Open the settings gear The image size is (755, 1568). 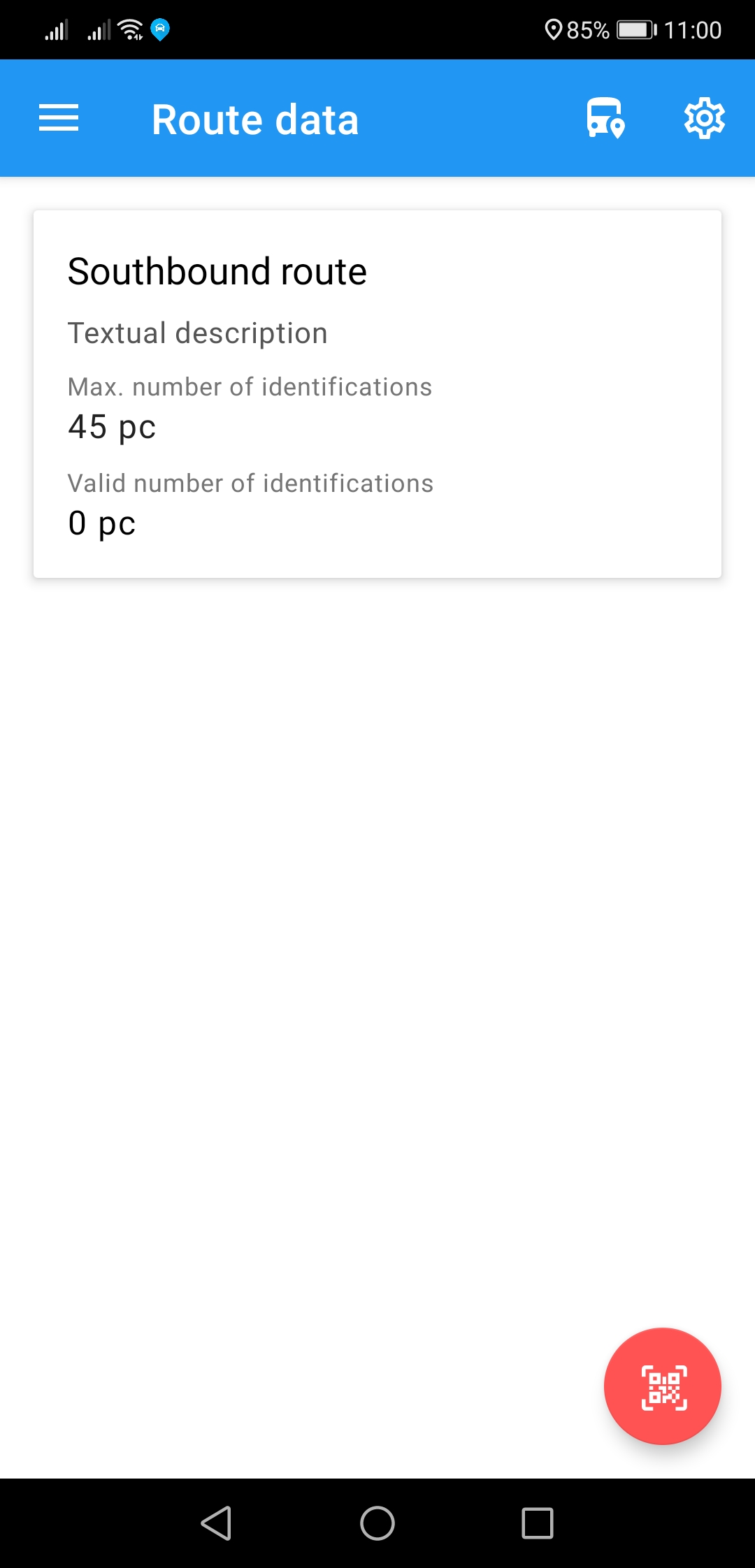pos(704,118)
